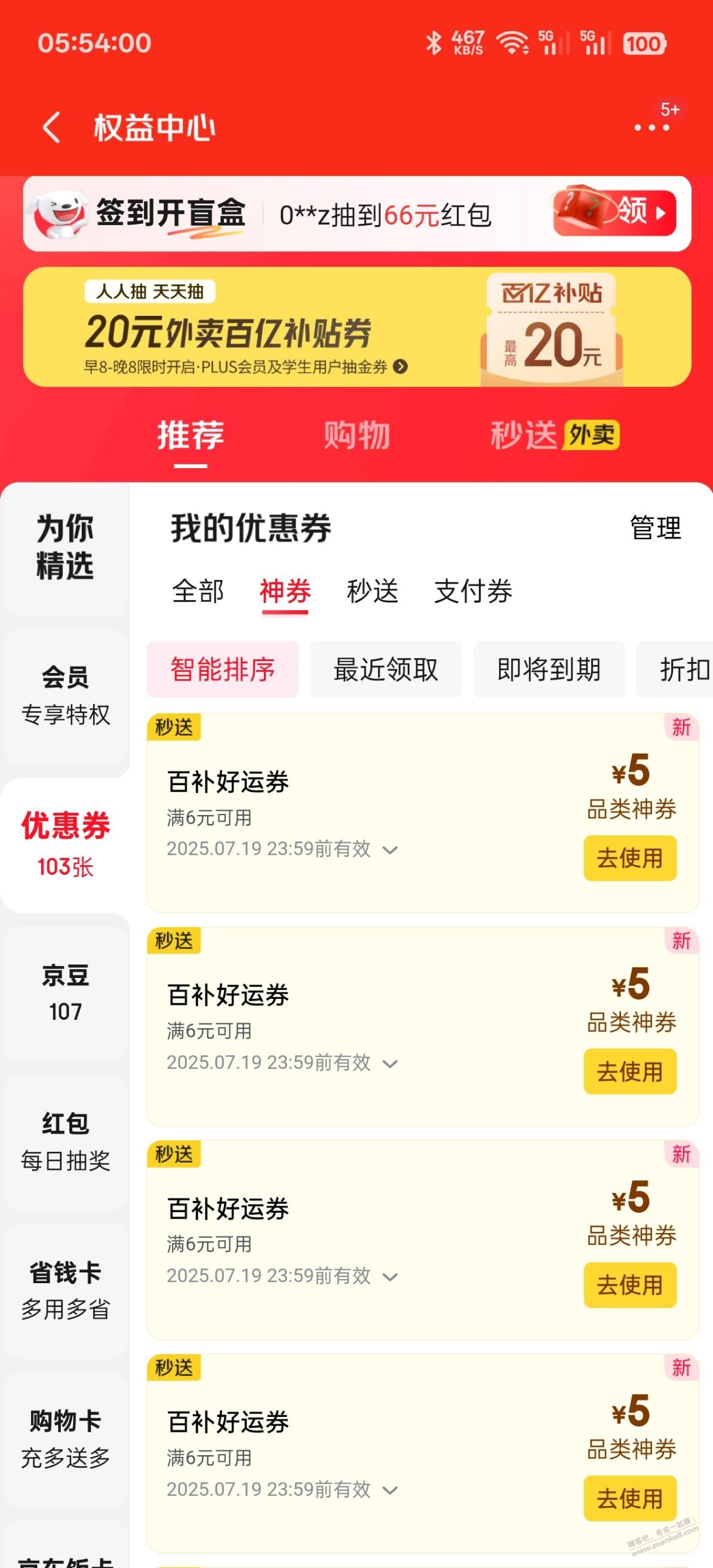713x1568 pixels.
Task: Claim the 签到开盲盒 red packet
Action: click(615, 213)
